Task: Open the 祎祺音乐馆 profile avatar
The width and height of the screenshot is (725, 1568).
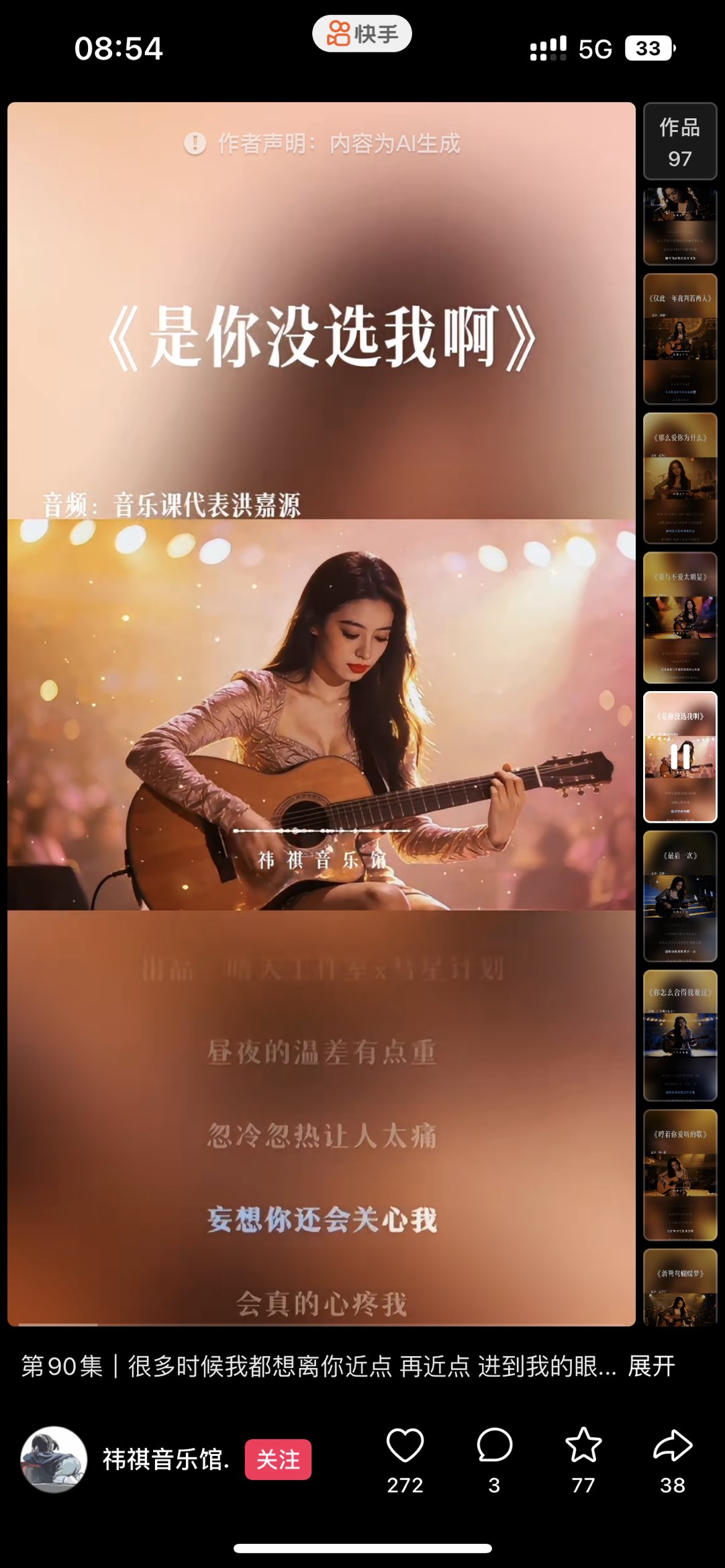Action: 54,1459
